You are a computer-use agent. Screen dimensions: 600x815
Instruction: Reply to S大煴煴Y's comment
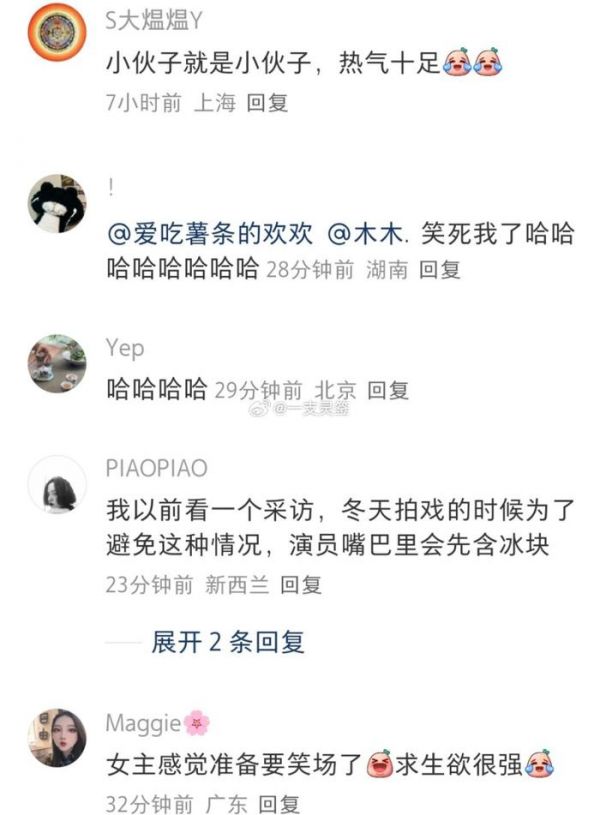(267, 103)
